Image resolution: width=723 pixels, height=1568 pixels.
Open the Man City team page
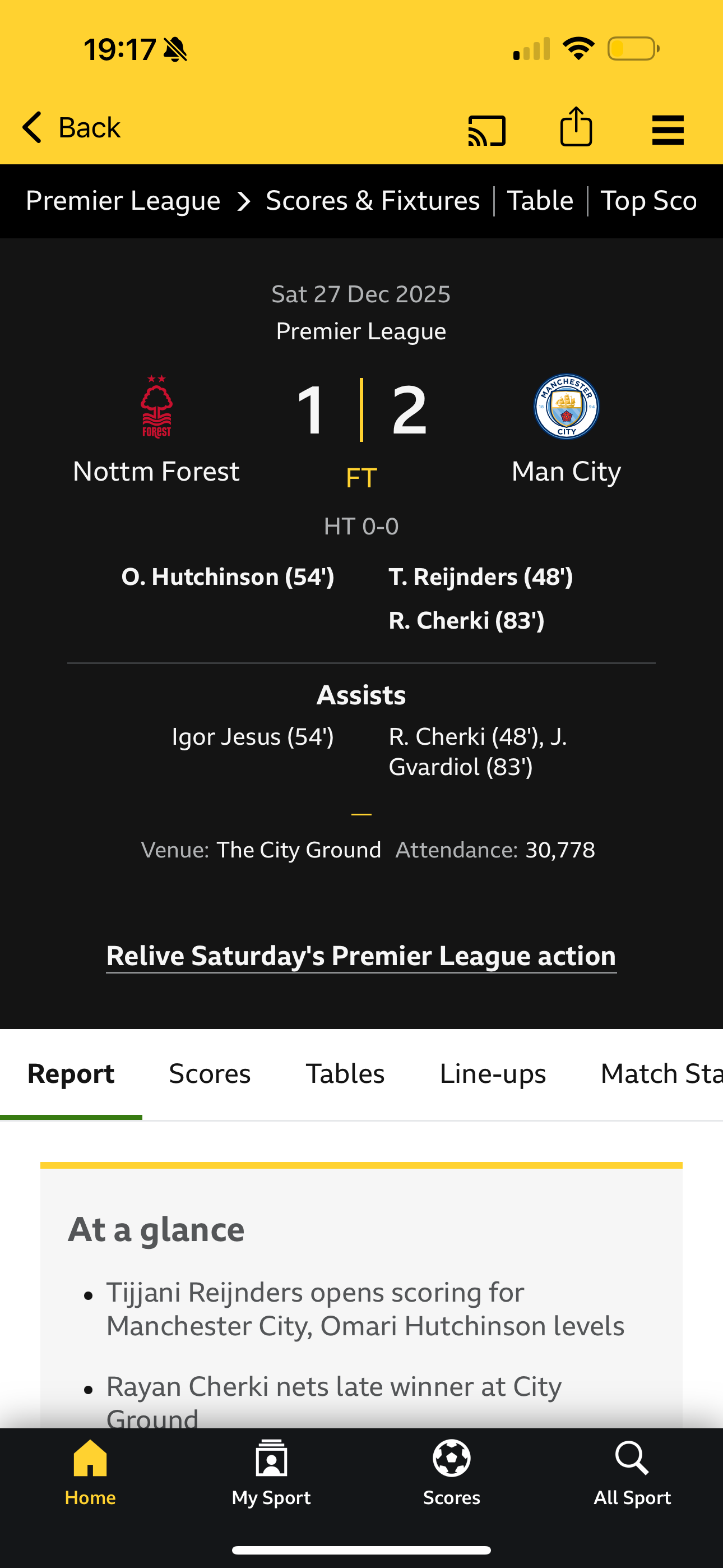(566, 429)
